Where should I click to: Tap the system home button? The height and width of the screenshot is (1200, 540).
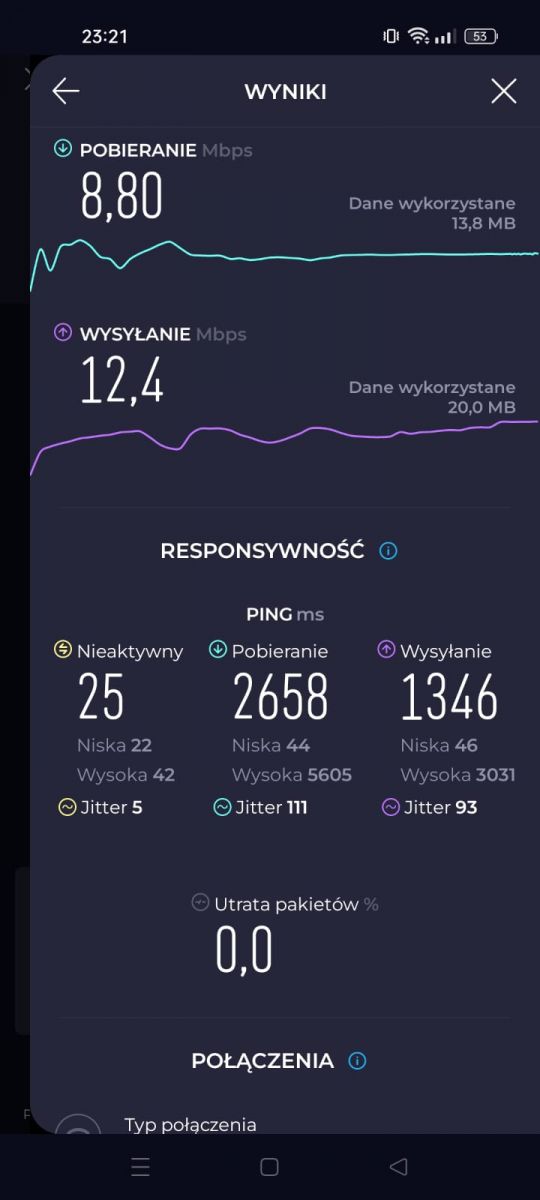(x=269, y=1166)
